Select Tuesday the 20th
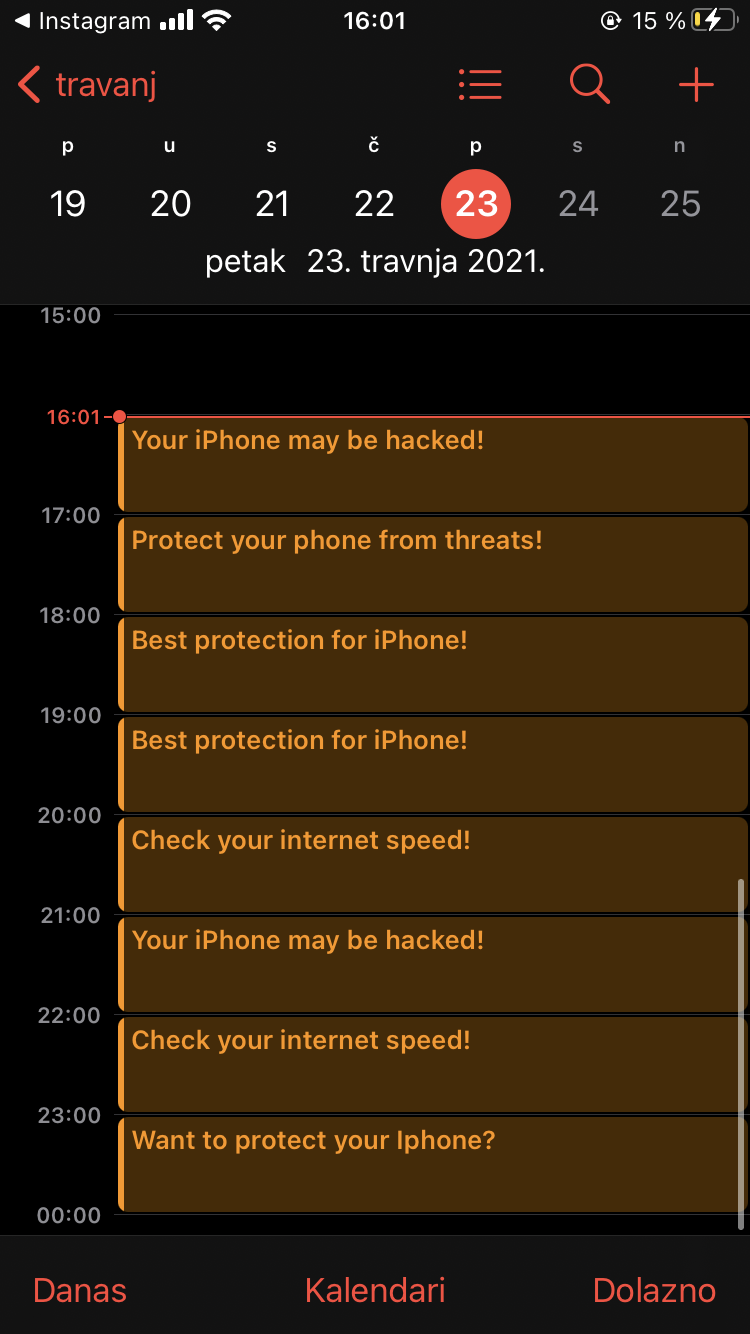The width and height of the screenshot is (750, 1334). pyautogui.click(x=170, y=204)
